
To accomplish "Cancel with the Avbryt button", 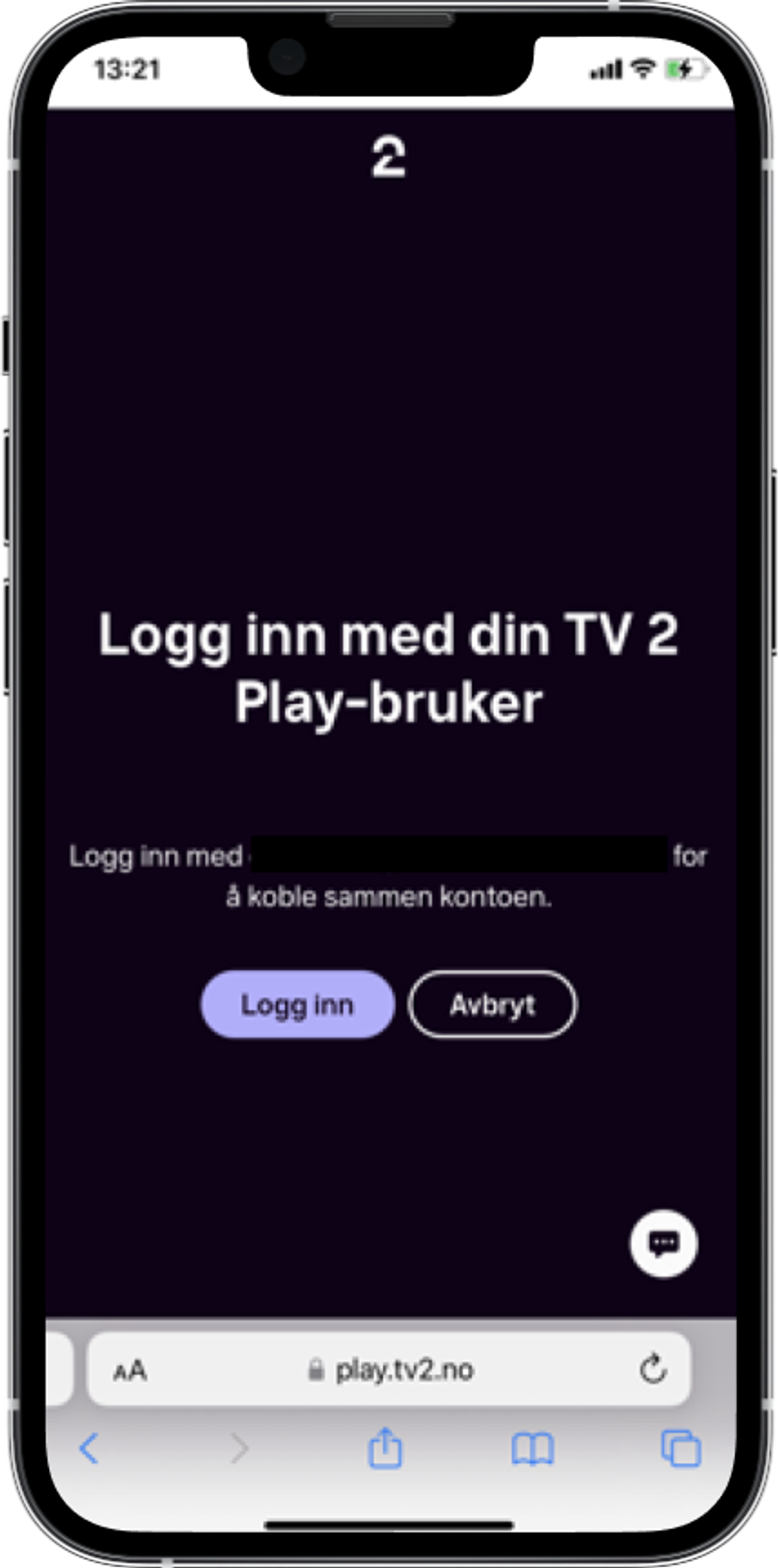I will click(x=492, y=1004).
